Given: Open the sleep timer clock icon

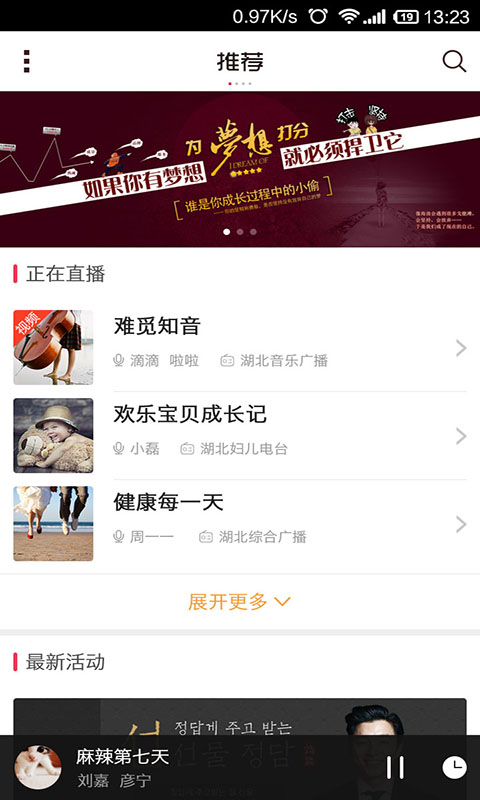Looking at the screenshot, I should [x=454, y=767].
